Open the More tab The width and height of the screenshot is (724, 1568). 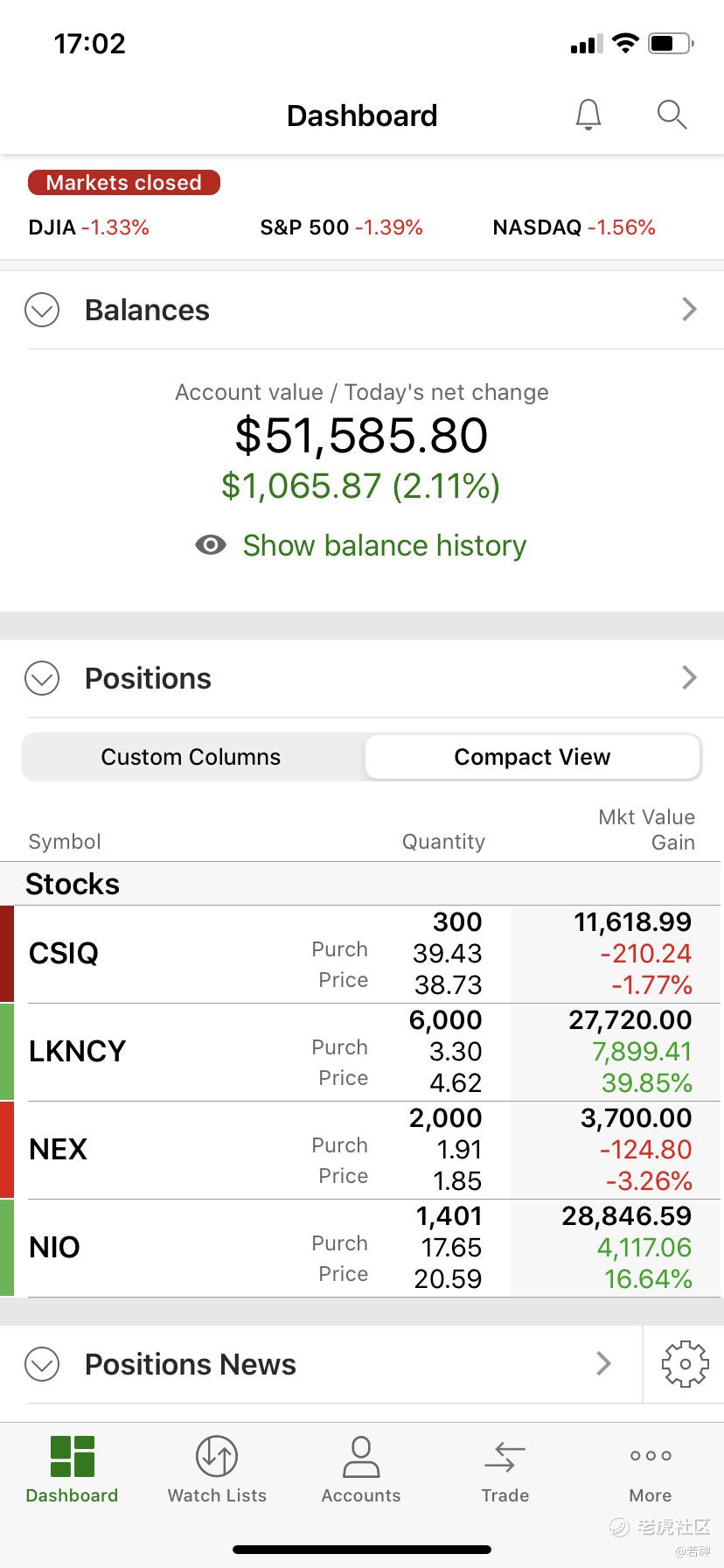[651, 1469]
